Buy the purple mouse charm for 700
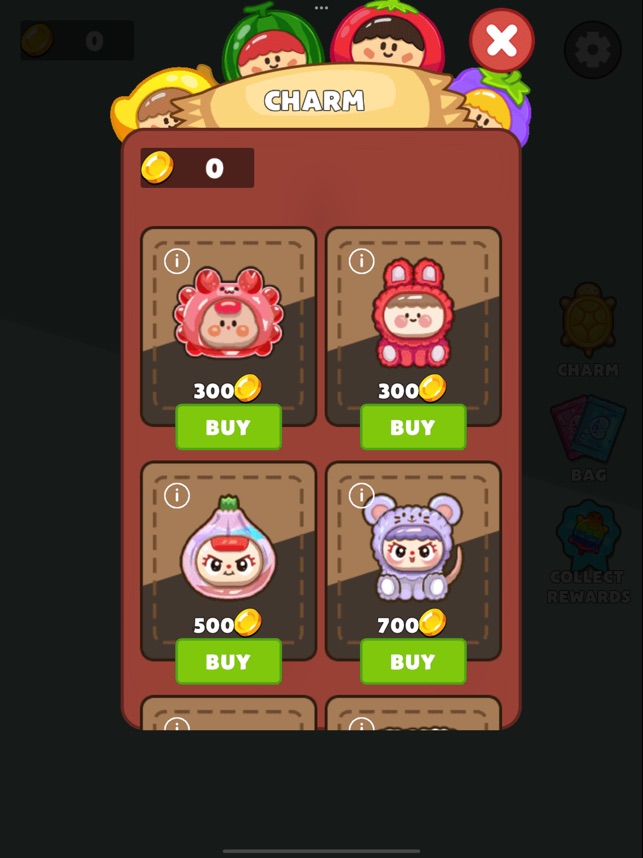Viewport: 643px width, 858px height. coord(413,661)
